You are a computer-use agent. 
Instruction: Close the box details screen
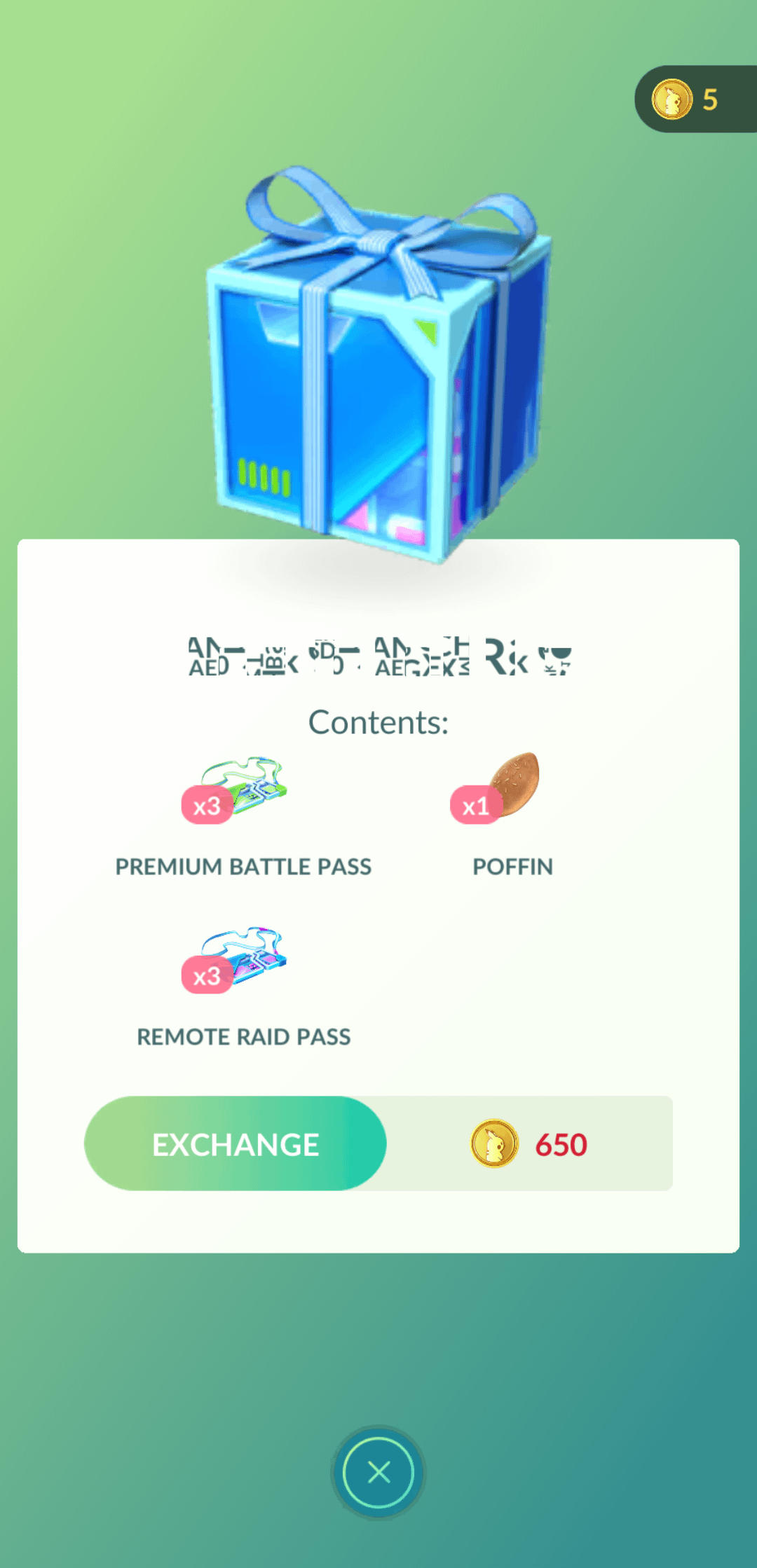pyautogui.click(x=378, y=1472)
